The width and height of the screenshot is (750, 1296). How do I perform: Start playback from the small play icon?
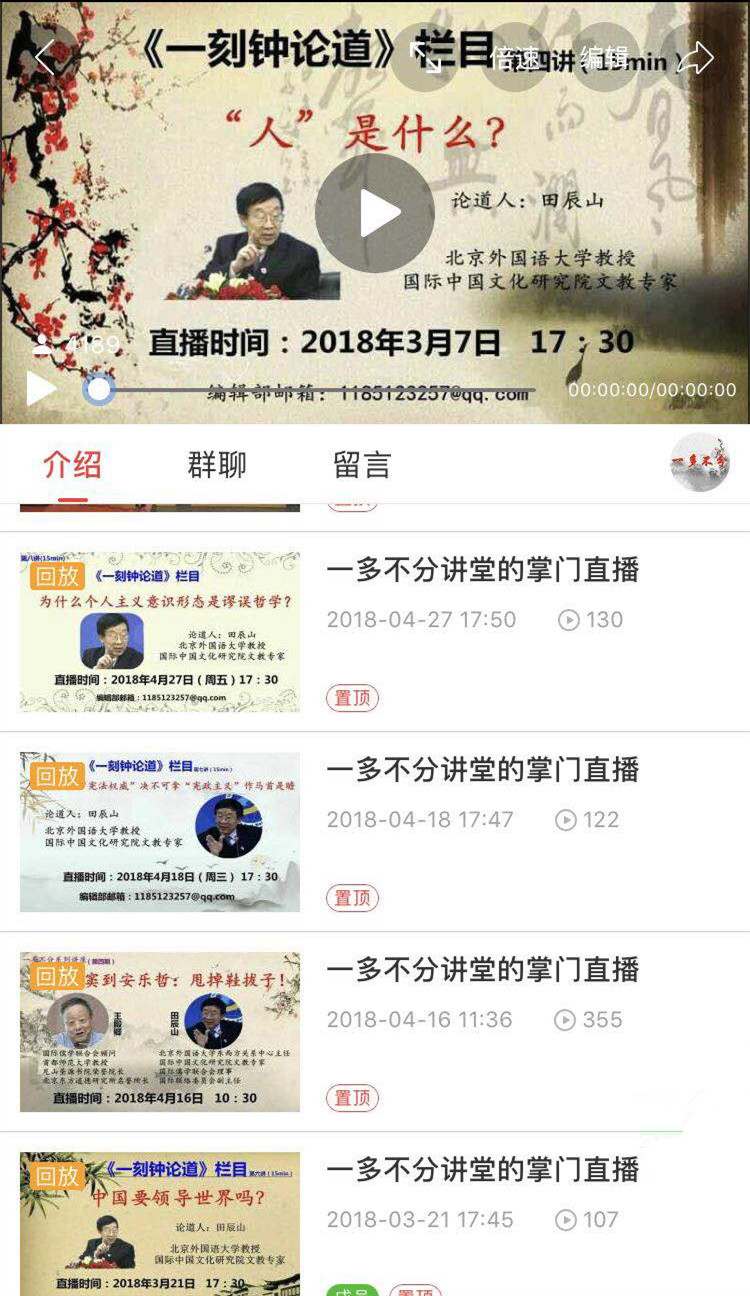[41, 389]
